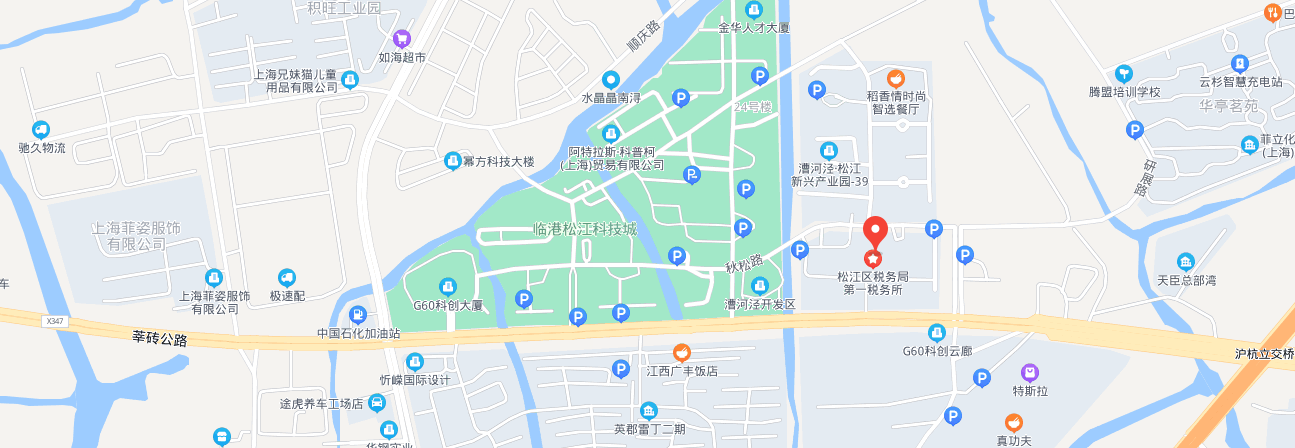
Task: Open the 稻香情时尚智选餐厅 restaurant marker
Action: 896,77
